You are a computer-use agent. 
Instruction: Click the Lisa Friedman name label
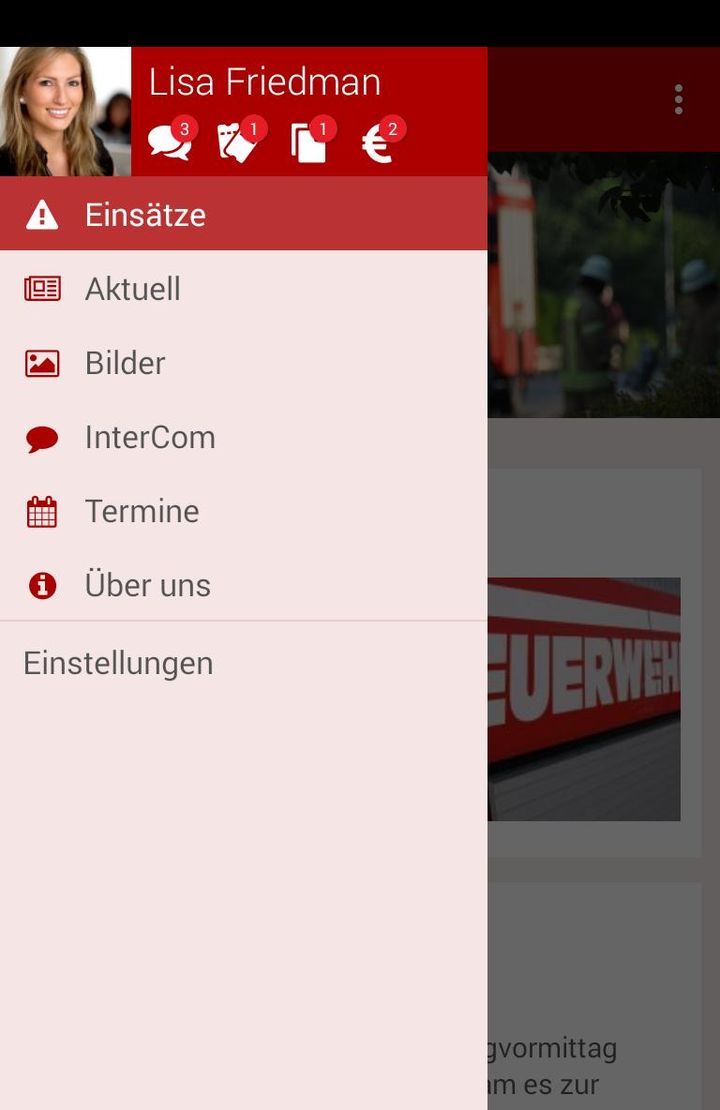click(266, 81)
